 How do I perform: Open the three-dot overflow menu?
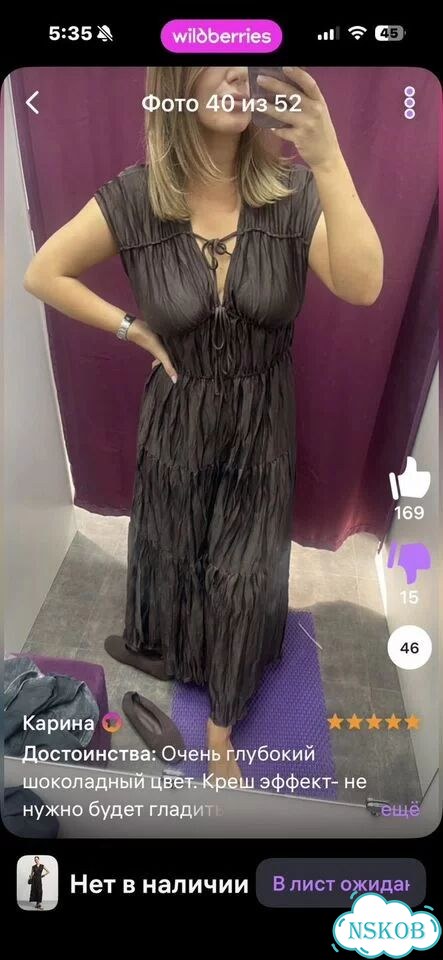409,103
